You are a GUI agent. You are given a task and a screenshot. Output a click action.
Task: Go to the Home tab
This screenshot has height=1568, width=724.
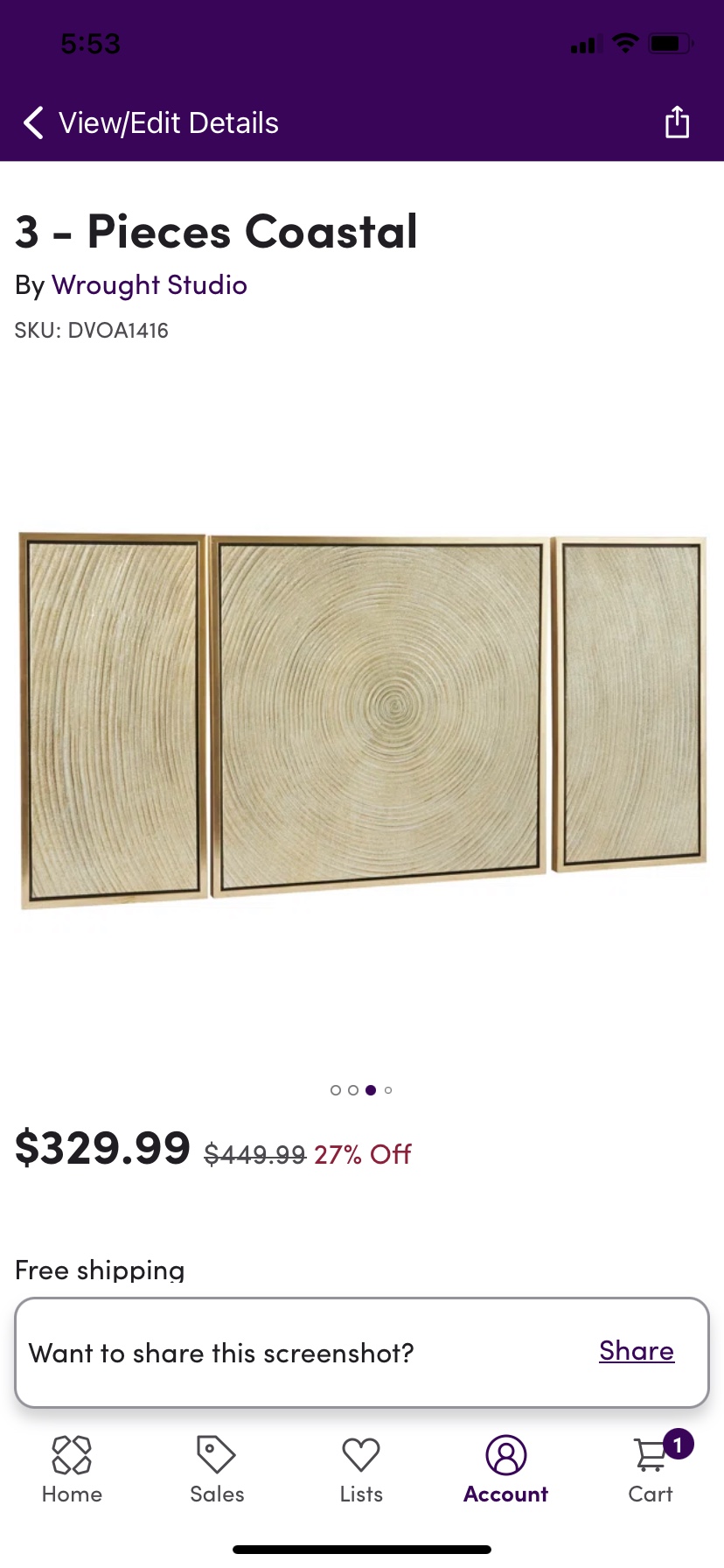coord(72,1470)
